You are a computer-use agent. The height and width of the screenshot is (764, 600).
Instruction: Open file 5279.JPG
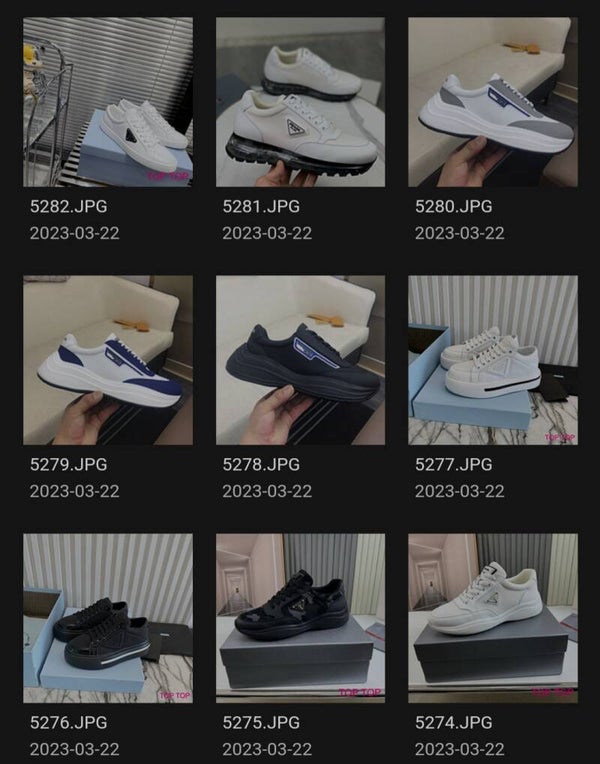coord(108,360)
